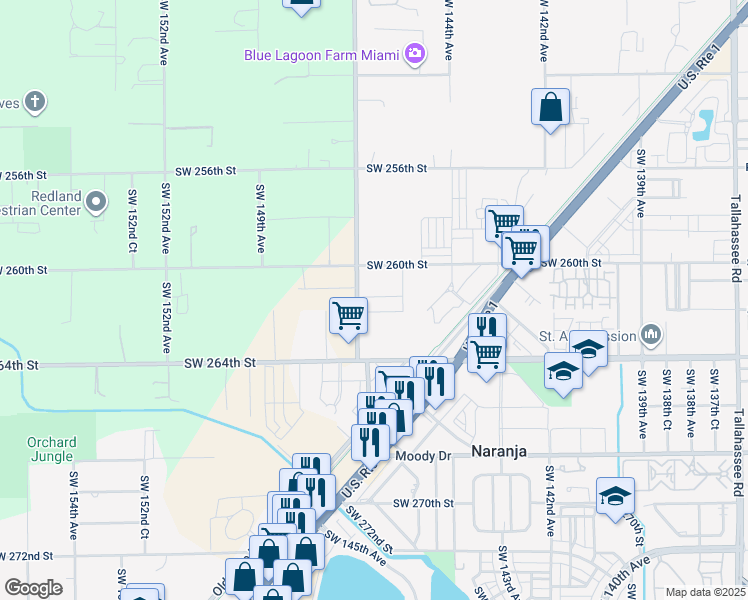
Task: Tap the restaurant marker beside Moody Dr
Action: coord(370,442)
